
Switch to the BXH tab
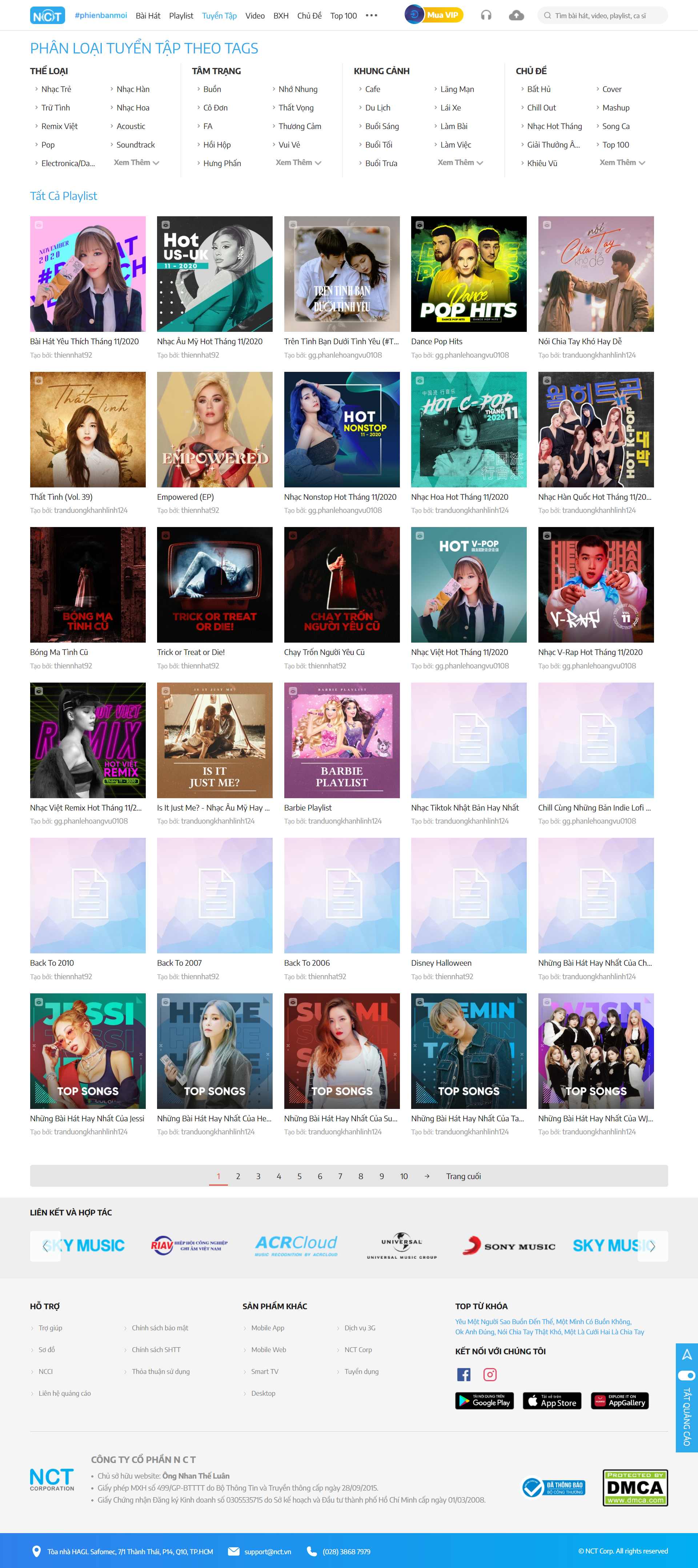(x=281, y=16)
